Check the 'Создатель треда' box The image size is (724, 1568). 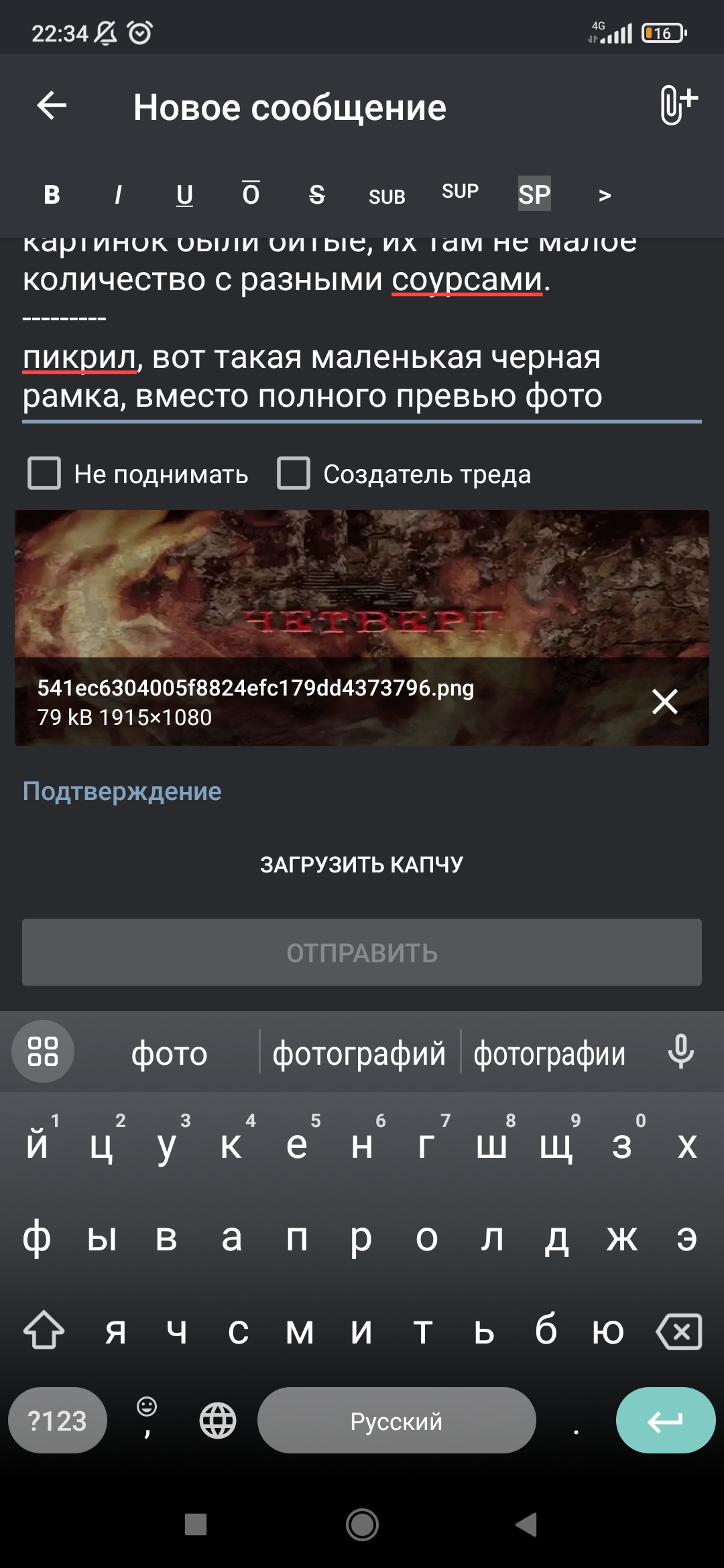[294, 474]
